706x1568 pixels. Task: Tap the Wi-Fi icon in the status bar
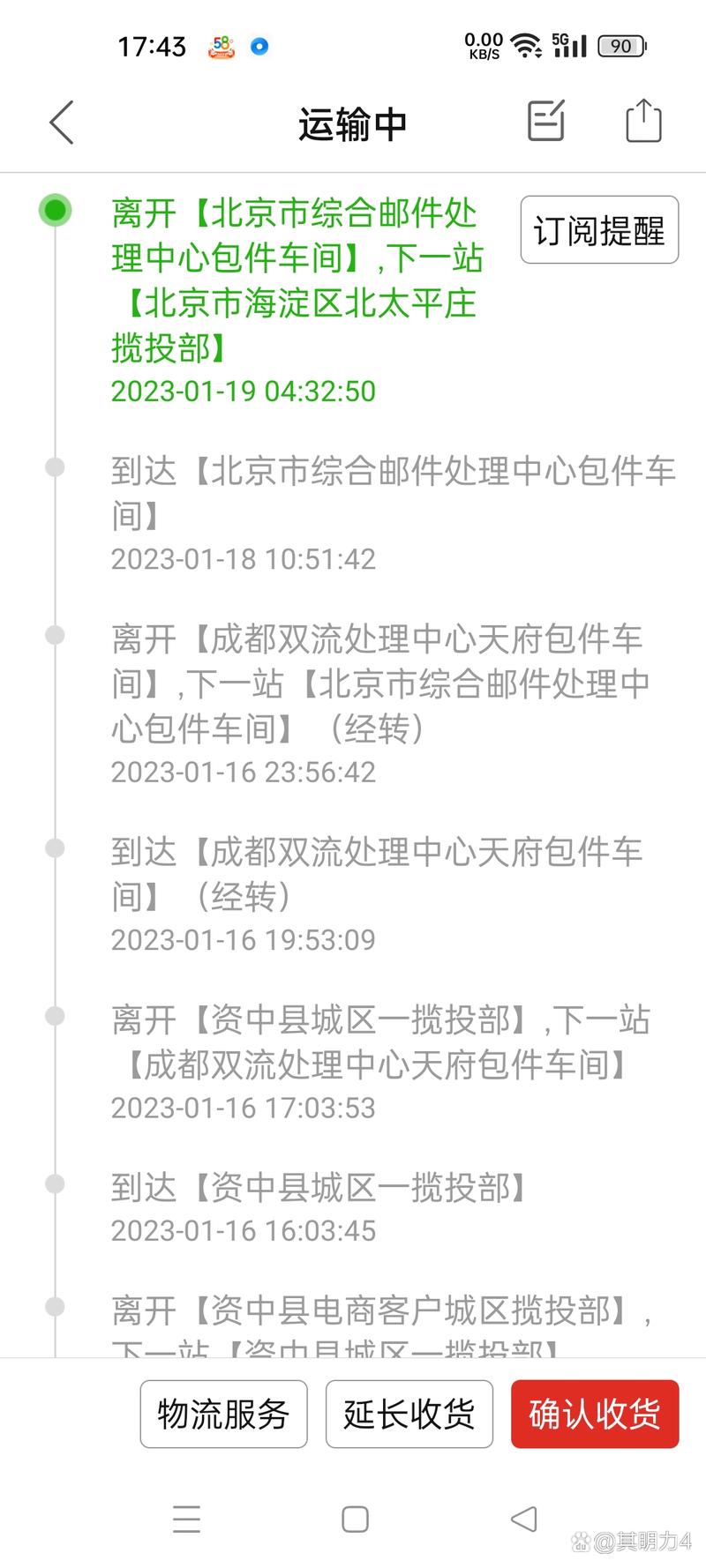(527, 46)
